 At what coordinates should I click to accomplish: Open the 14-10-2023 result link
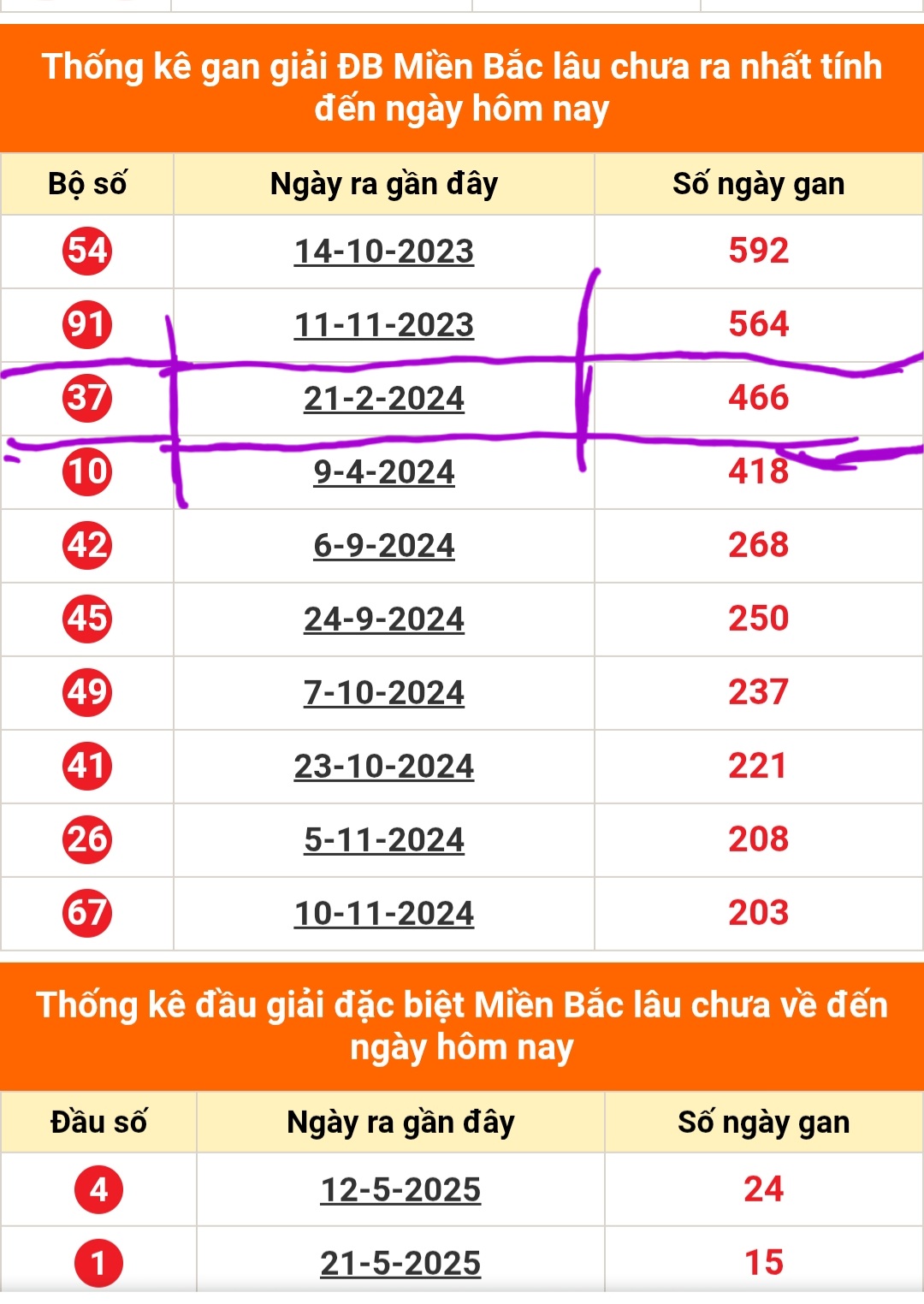click(384, 252)
